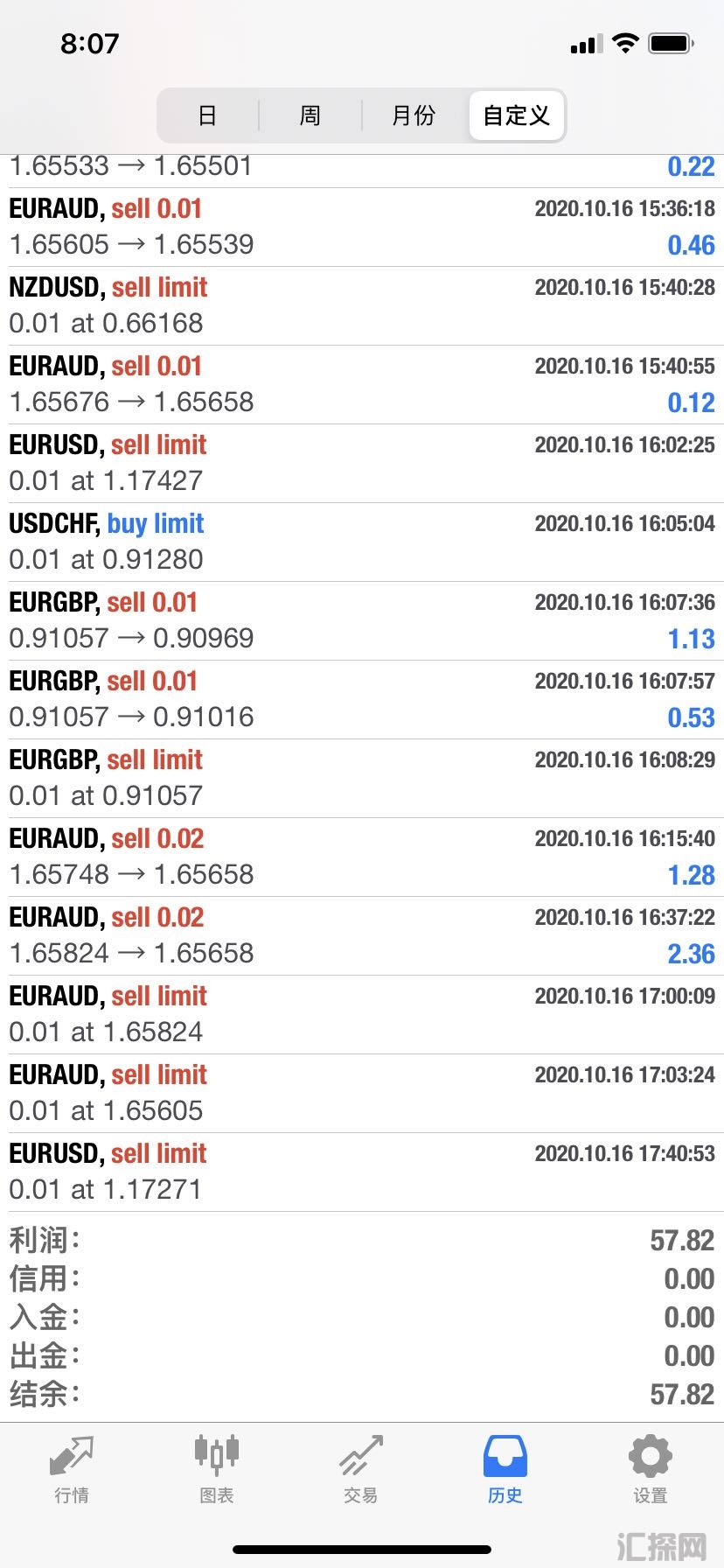The height and width of the screenshot is (1568, 724).
Task: Open EURUSD sell limit at 1.17271
Action: point(362,1172)
